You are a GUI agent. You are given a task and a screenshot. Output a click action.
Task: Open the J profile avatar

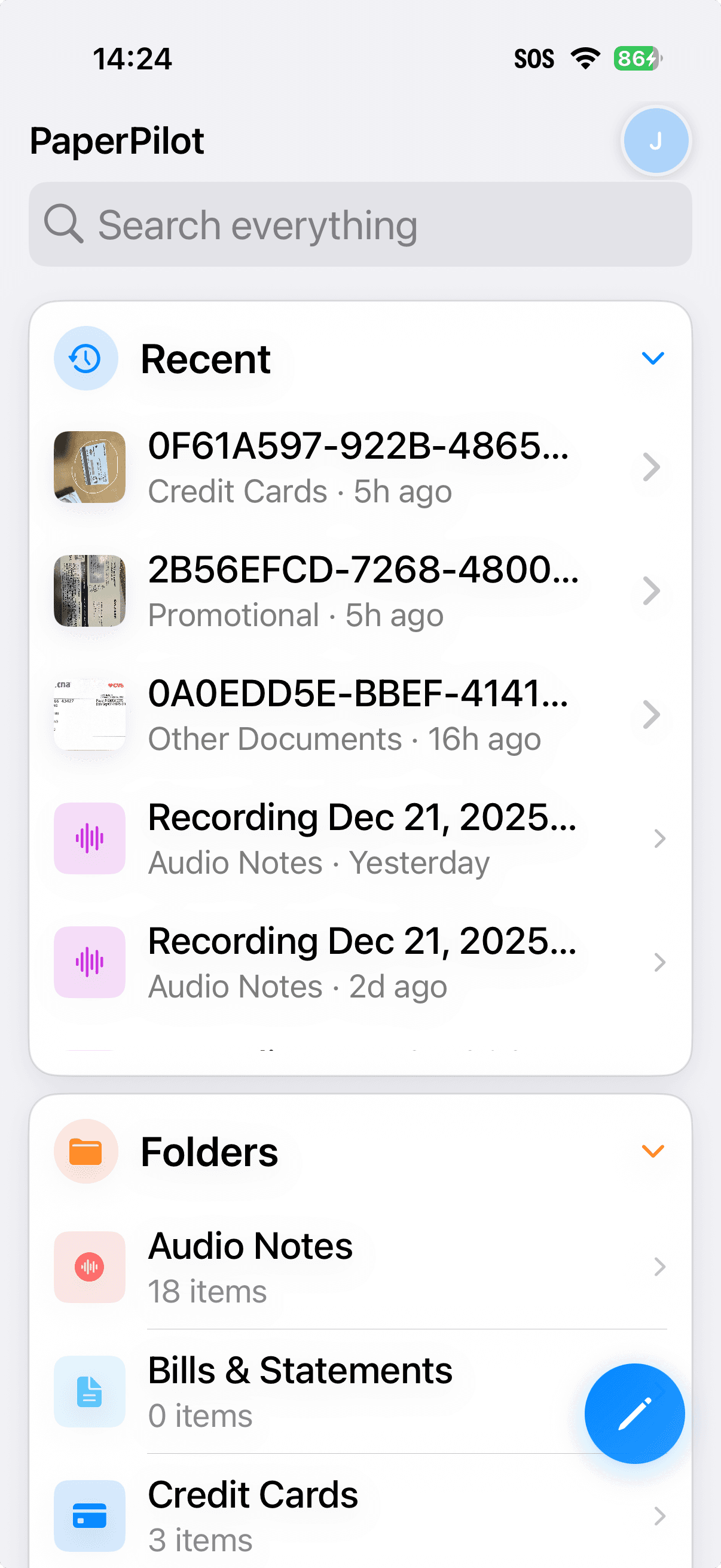[656, 140]
